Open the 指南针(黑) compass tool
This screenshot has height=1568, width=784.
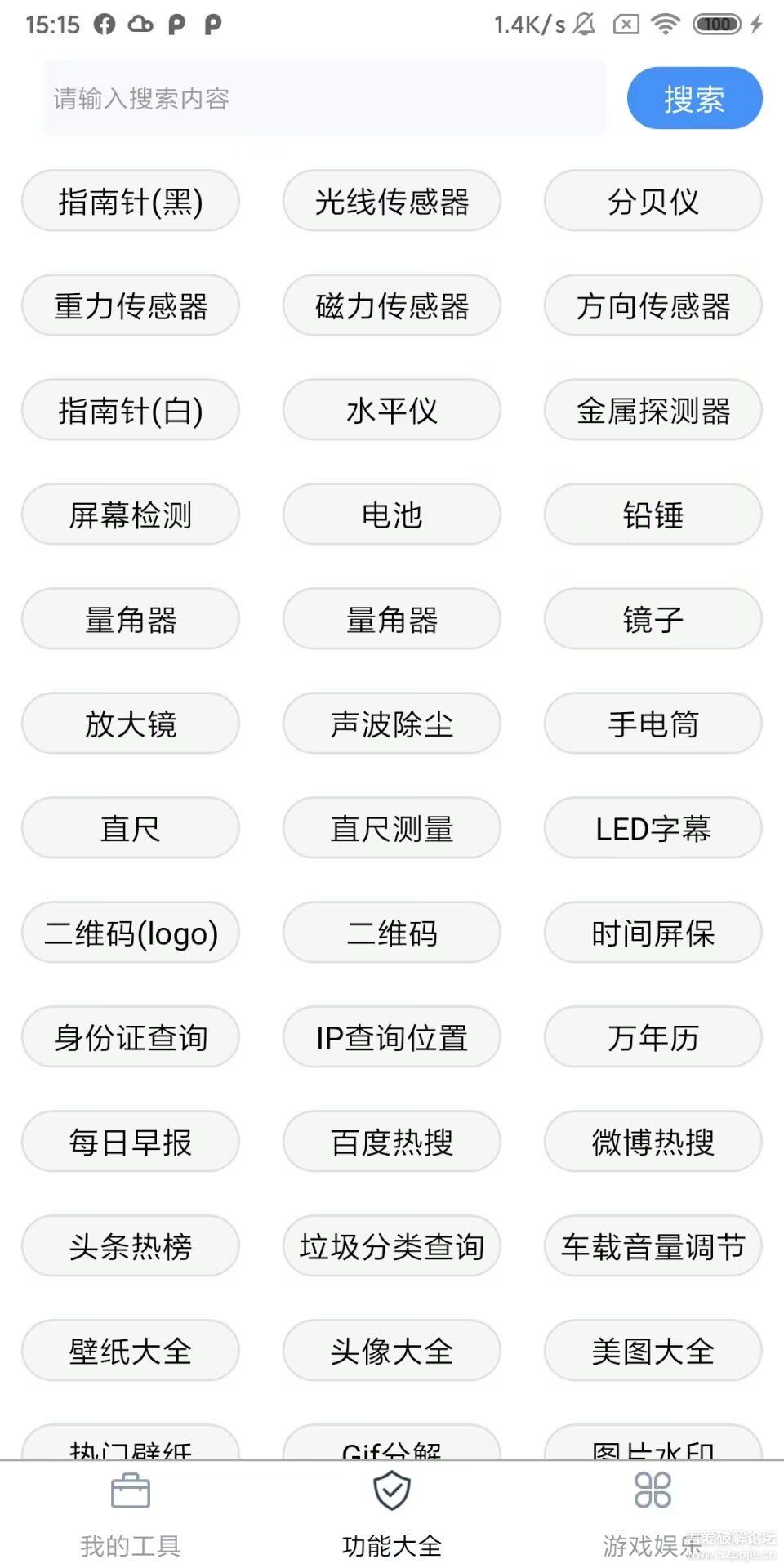[x=130, y=202]
